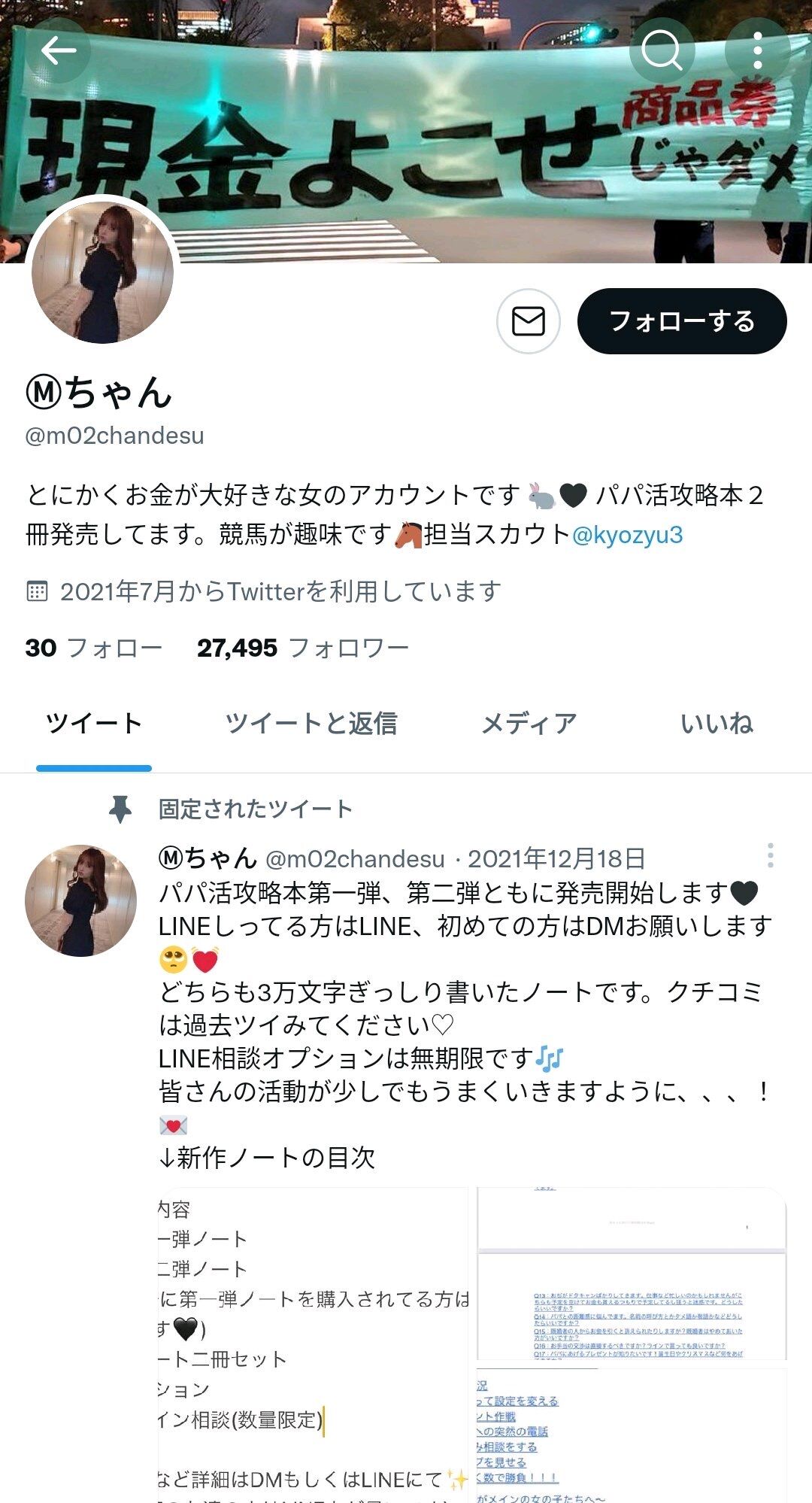This screenshot has width=812, height=1503.
Task: View the 30 フォロー list
Action: tap(94, 648)
